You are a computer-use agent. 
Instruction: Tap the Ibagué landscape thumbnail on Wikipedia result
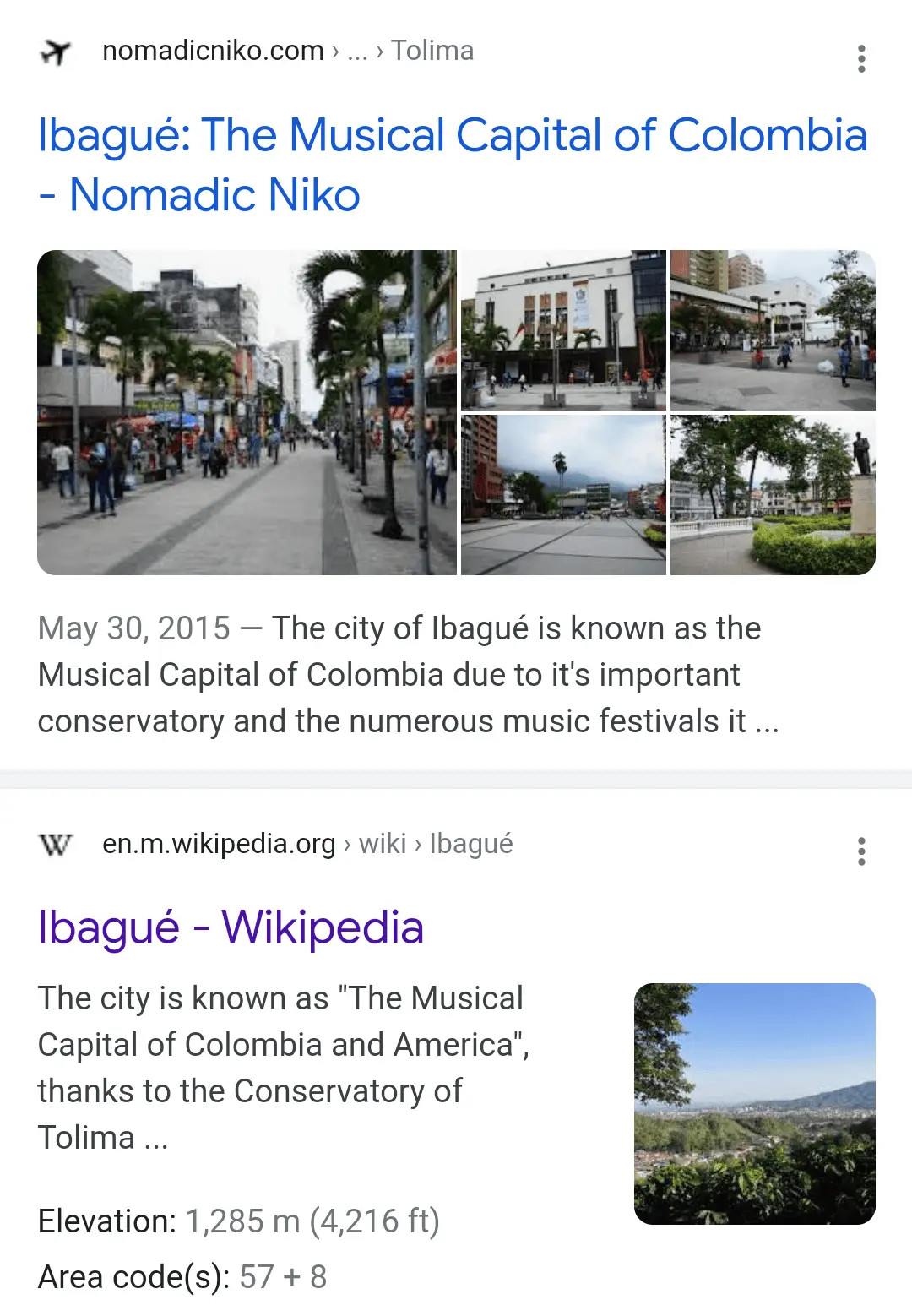click(x=754, y=1103)
